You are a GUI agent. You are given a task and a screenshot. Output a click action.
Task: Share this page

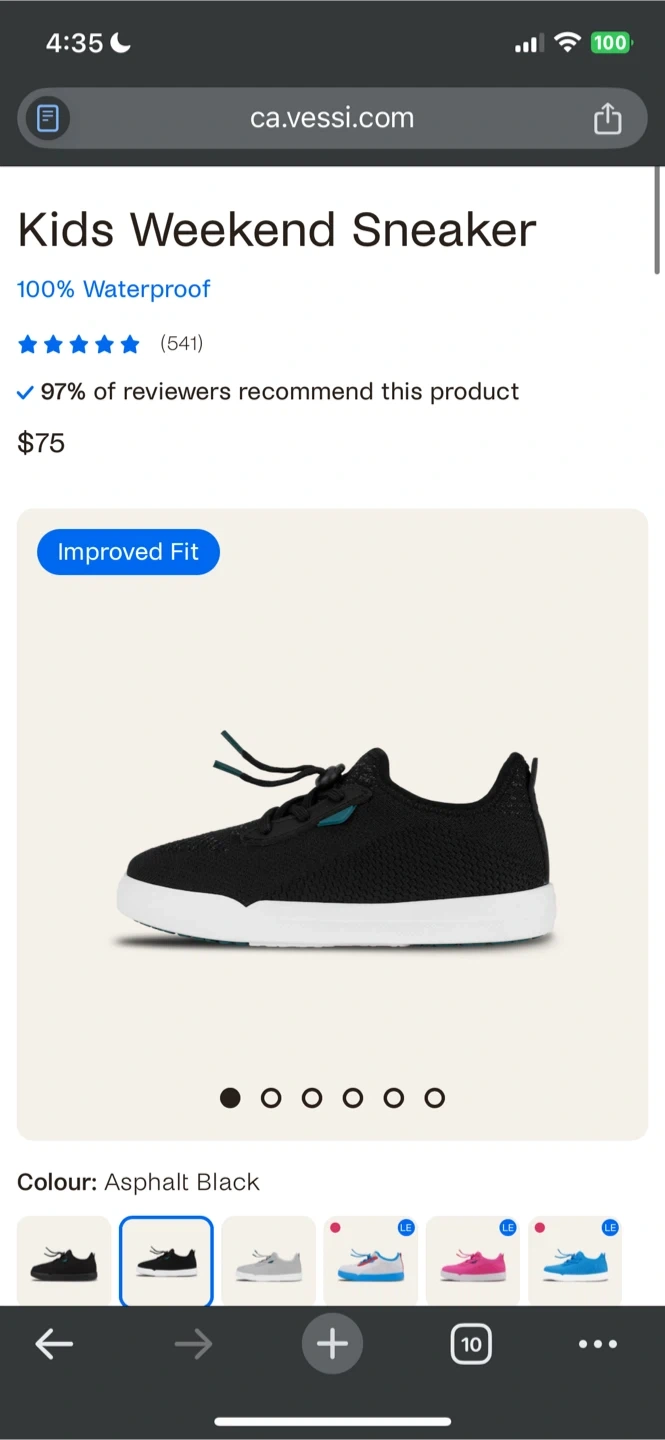click(607, 119)
